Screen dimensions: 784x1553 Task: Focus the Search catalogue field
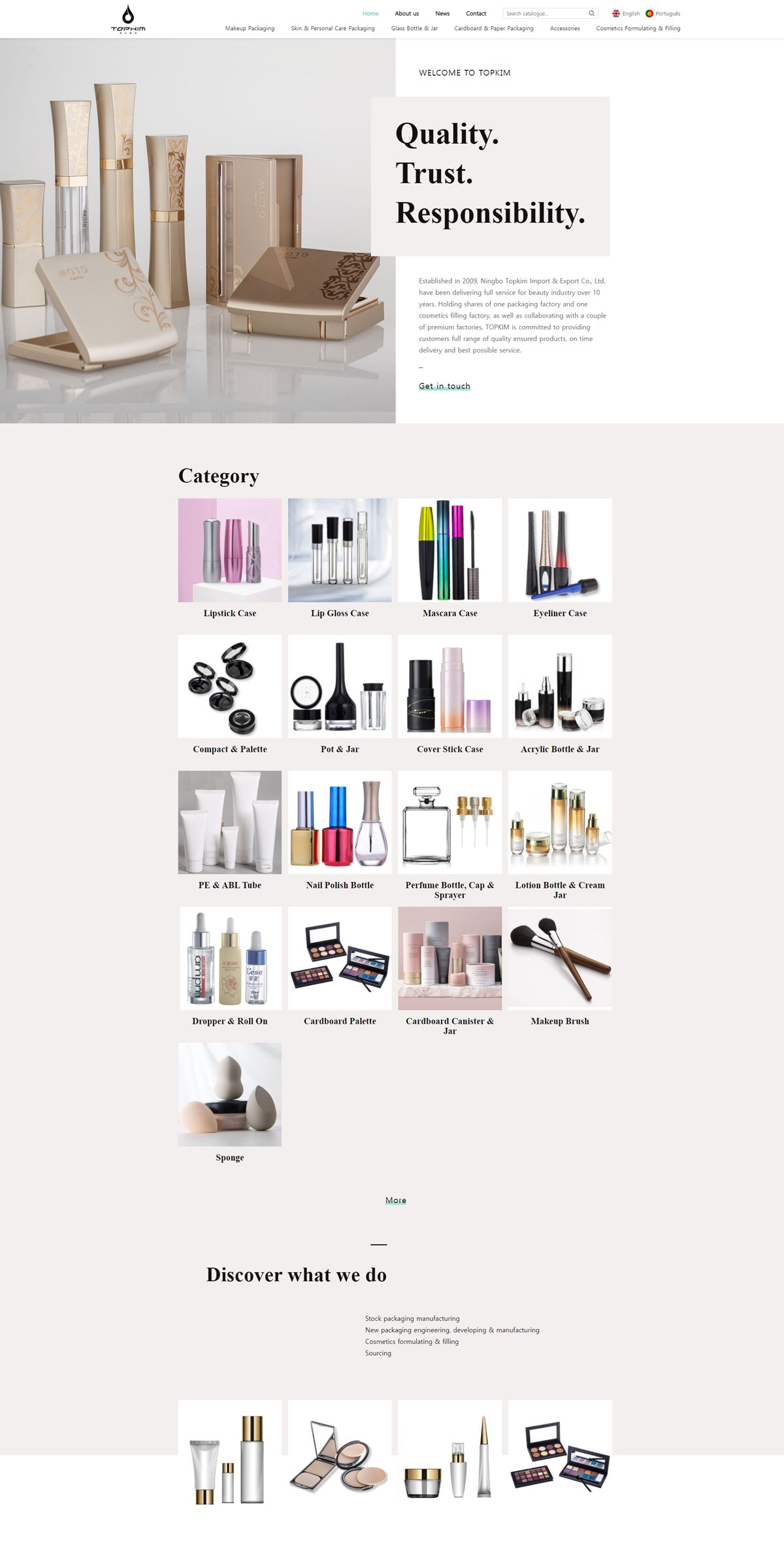(x=544, y=13)
